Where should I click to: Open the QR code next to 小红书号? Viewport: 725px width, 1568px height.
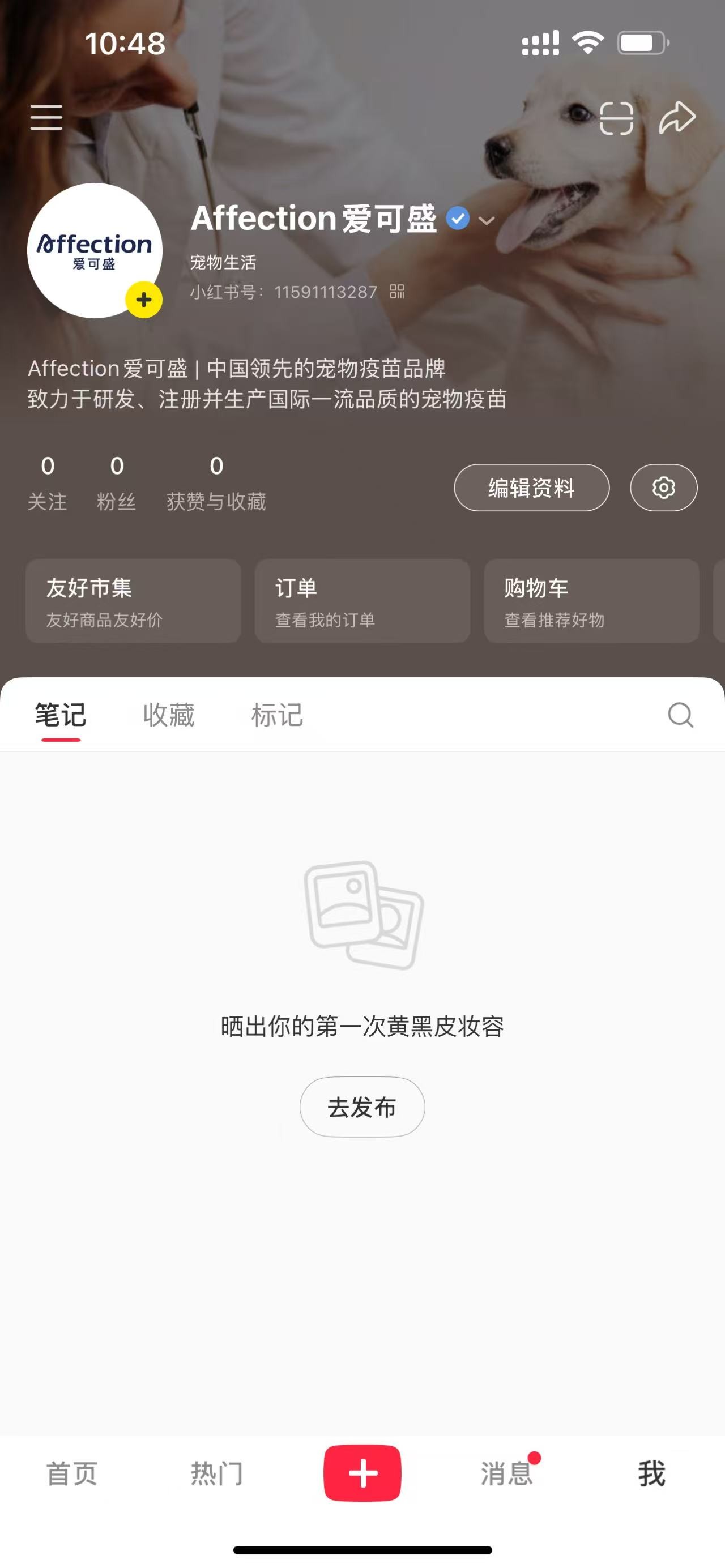click(397, 292)
